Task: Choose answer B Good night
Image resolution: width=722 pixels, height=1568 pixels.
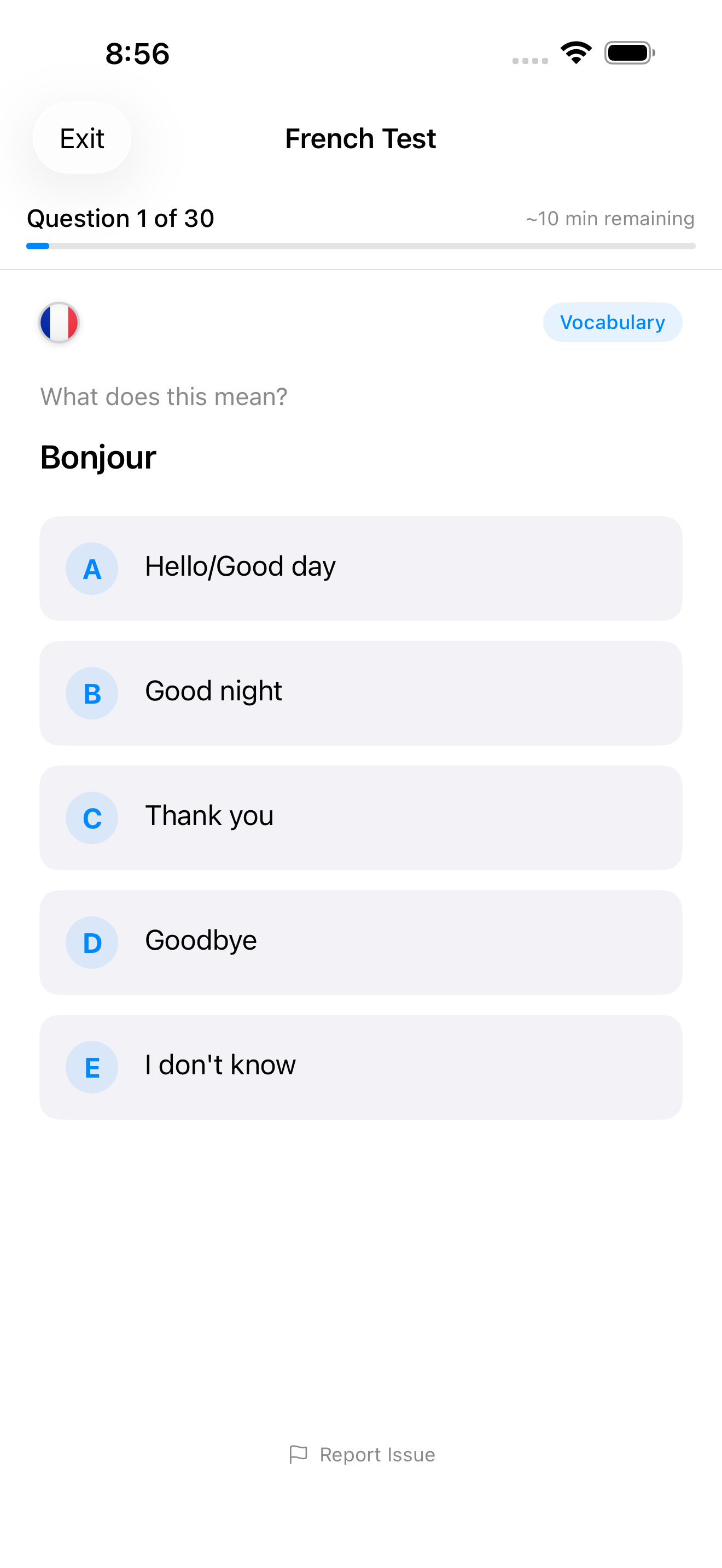Action: click(360, 693)
